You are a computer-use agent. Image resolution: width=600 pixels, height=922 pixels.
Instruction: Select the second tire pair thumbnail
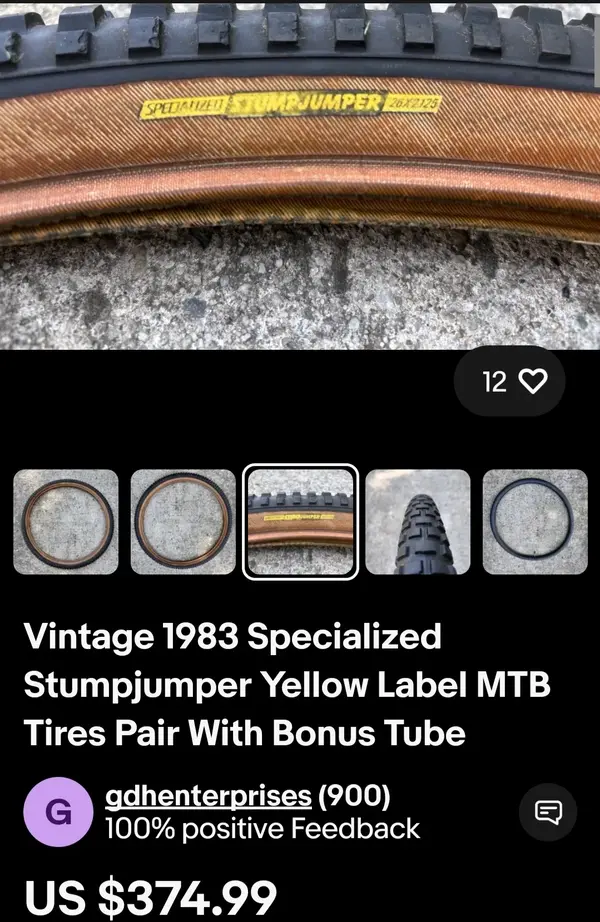183,521
